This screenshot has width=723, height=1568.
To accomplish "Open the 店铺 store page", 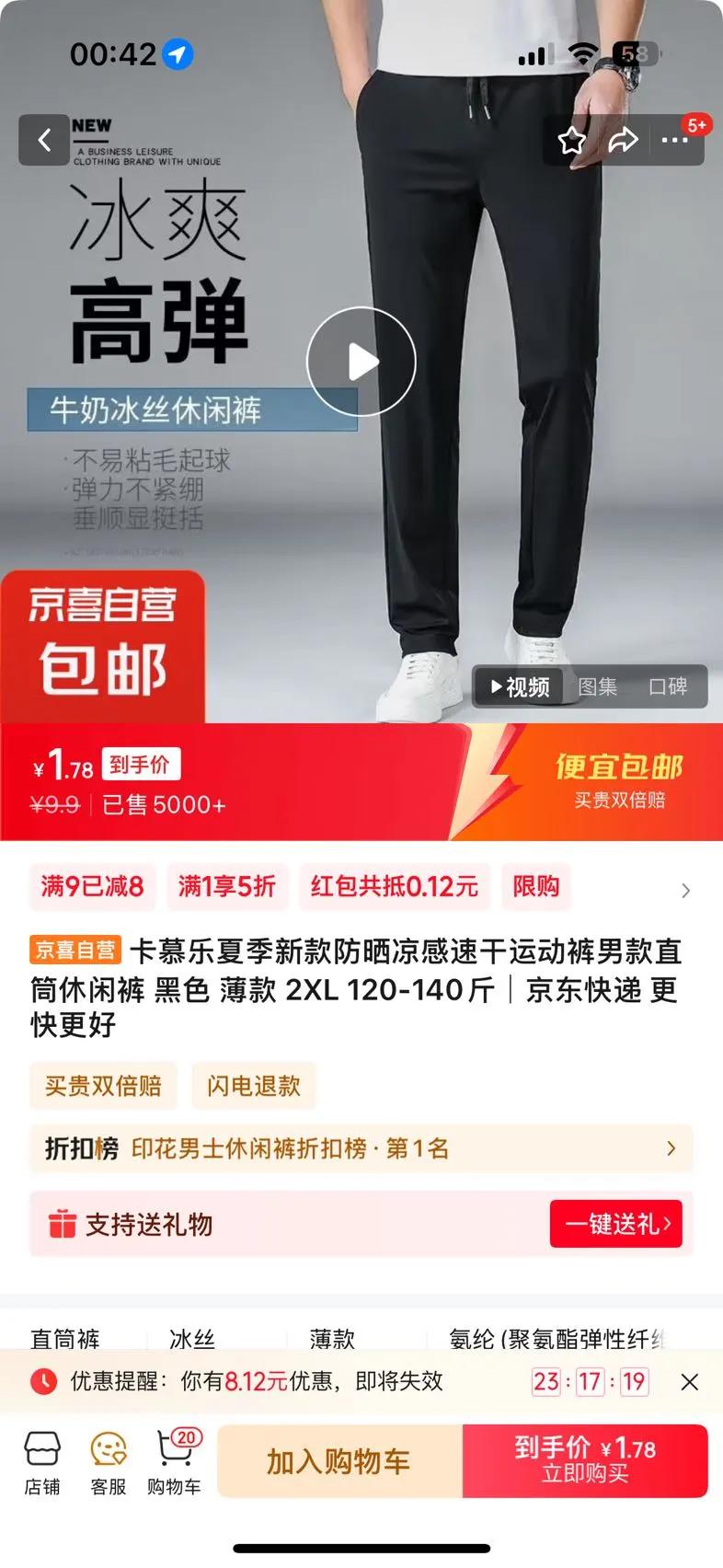I will (42, 1463).
